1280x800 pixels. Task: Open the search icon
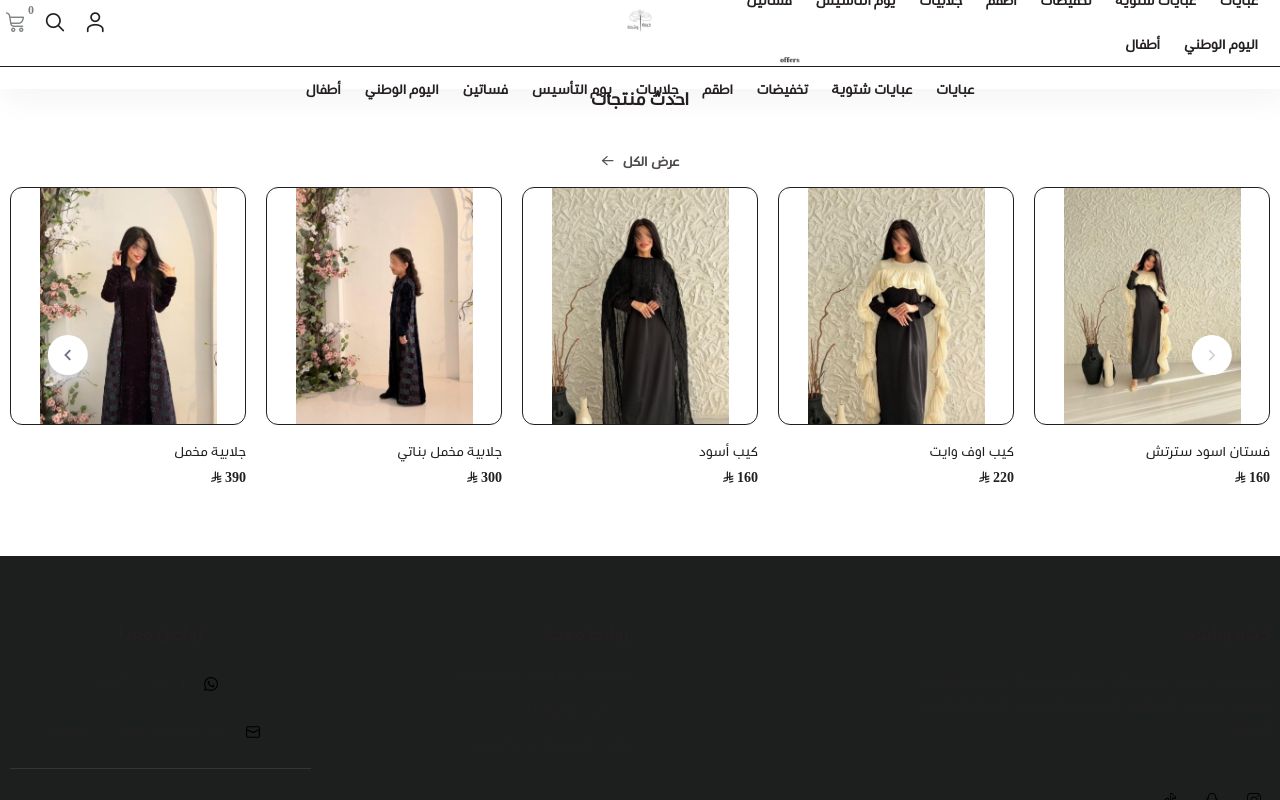point(55,22)
